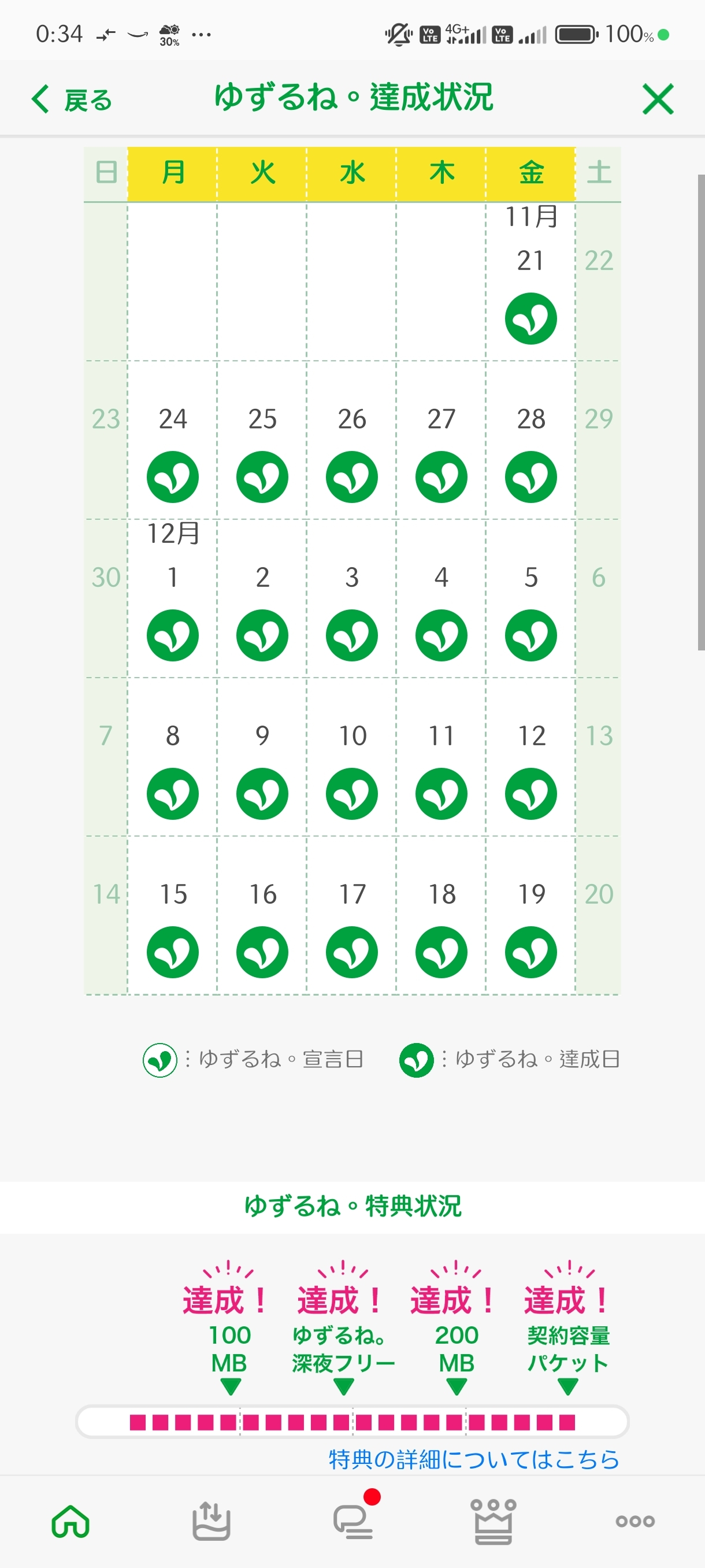
Task: Go back with the 戻る button
Action: [72, 99]
